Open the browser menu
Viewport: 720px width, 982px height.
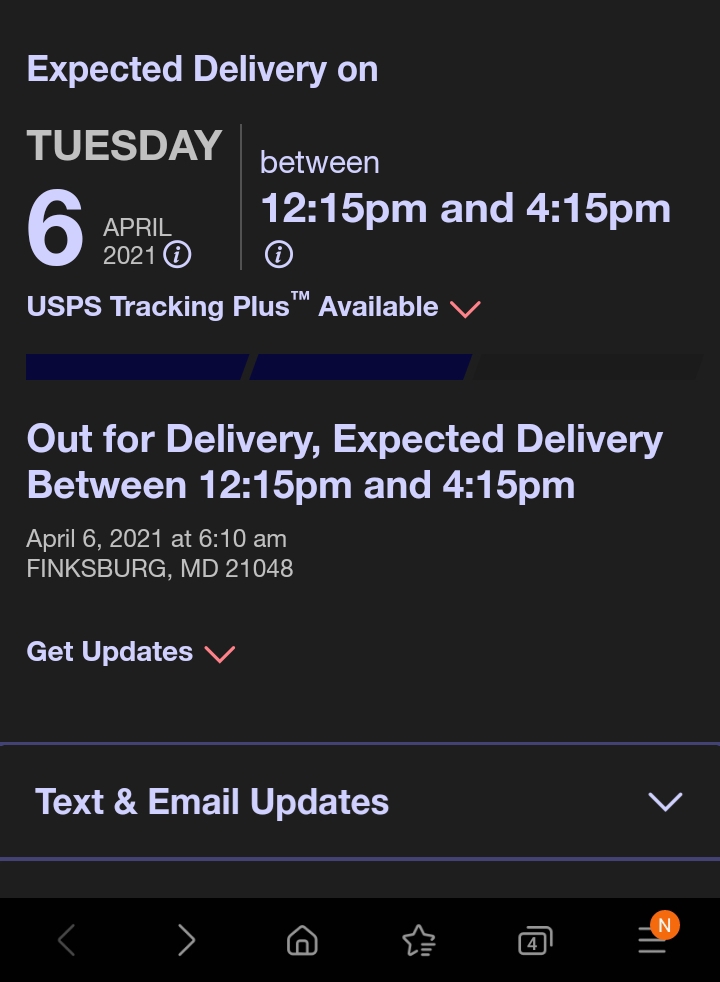click(653, 940)
